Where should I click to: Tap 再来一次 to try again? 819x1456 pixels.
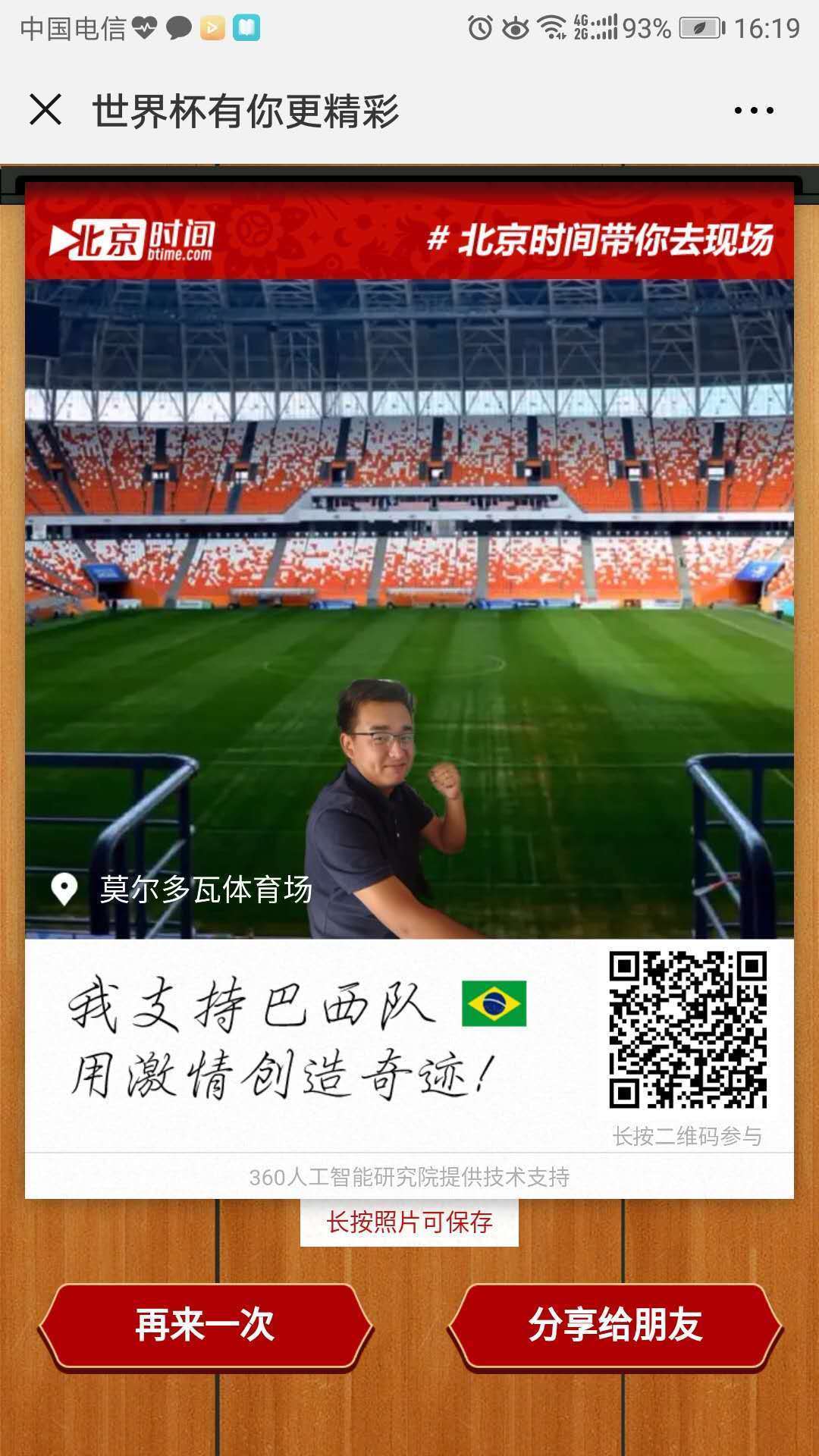(x=205, y=1326)
